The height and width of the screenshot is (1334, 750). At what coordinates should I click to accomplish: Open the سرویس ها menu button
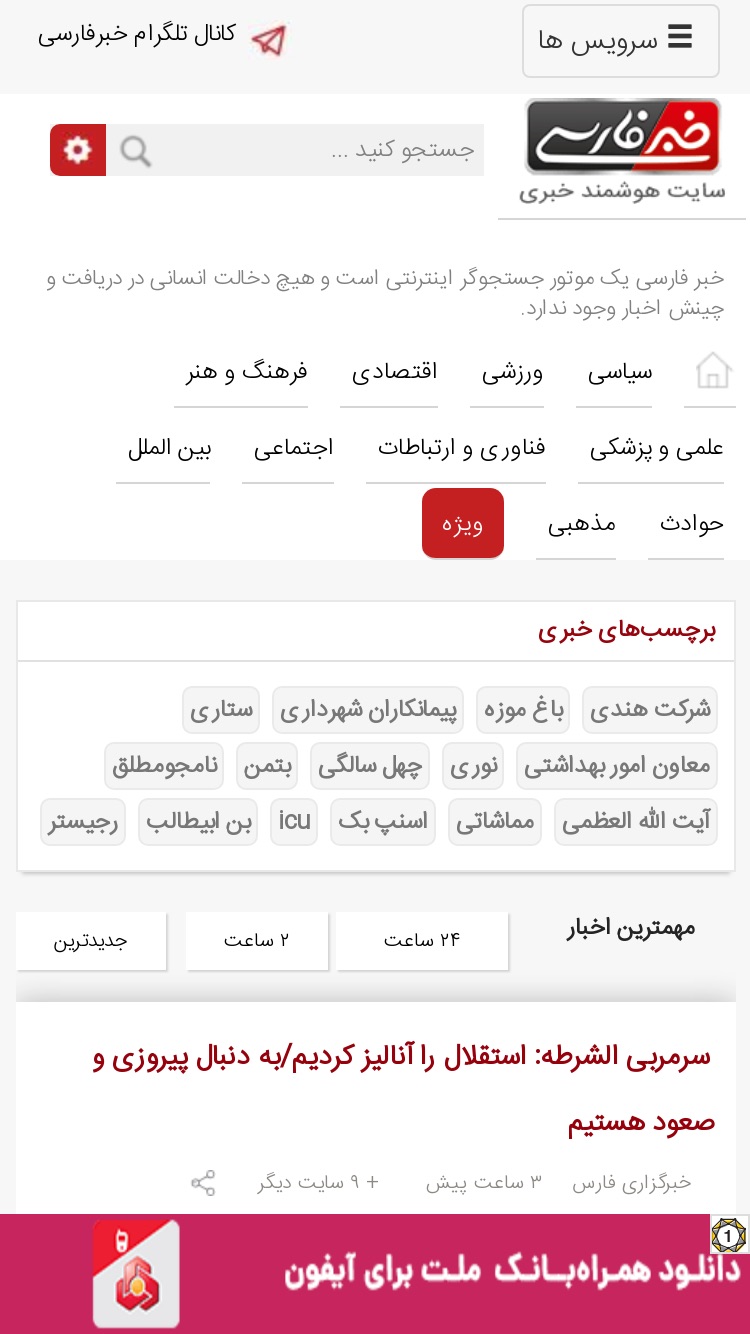[x=620, y=41]
